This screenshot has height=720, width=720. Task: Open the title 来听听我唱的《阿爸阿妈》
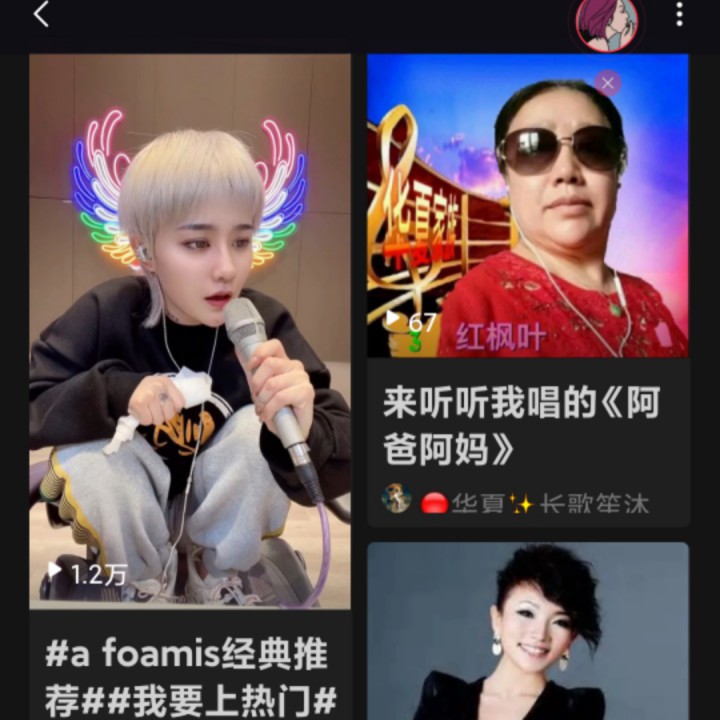coord(522,425)
